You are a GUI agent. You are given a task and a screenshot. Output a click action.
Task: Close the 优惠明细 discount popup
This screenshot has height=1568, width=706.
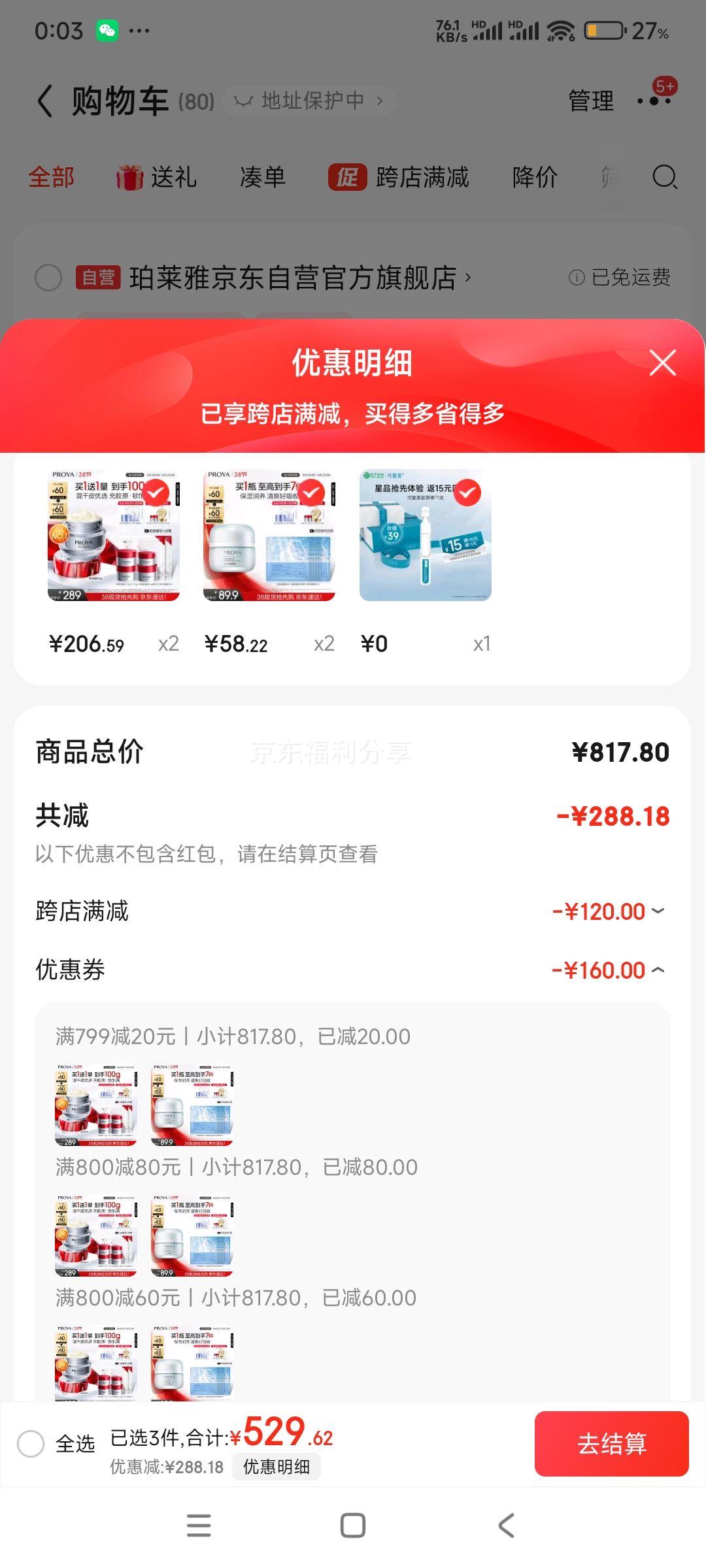pyautogui.click(x=663, y=363)
